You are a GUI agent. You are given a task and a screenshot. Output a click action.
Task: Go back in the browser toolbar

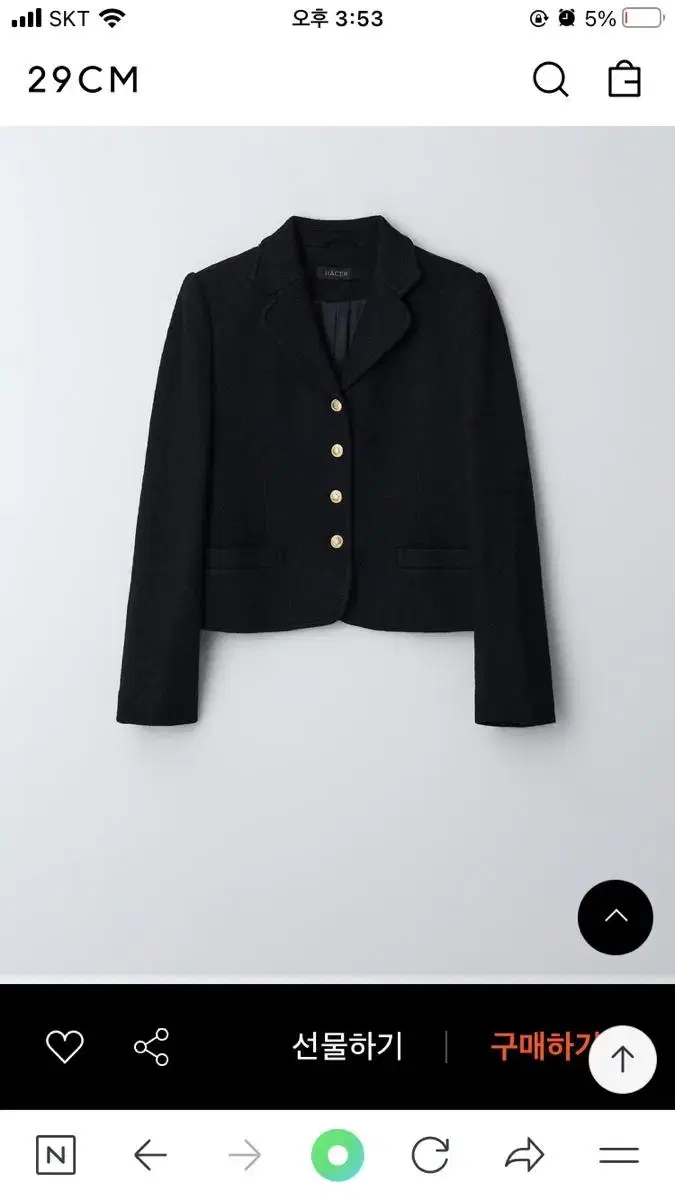click(150, 1156)
